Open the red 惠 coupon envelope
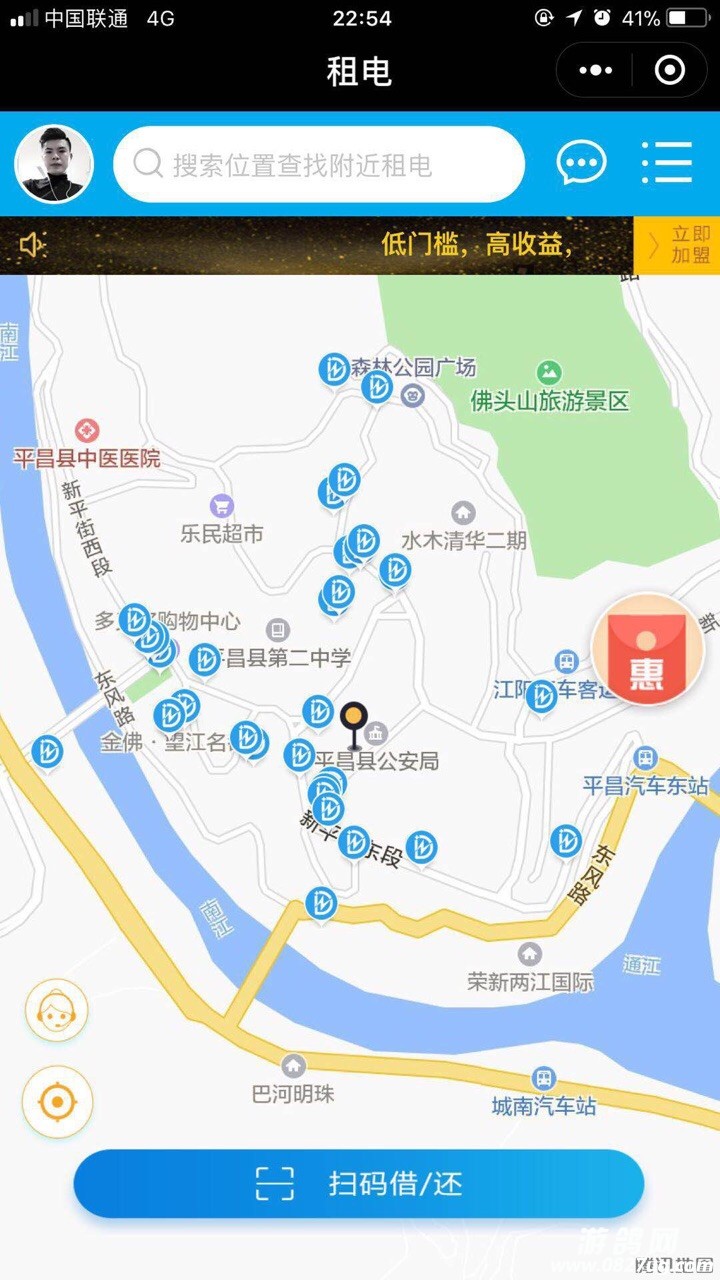This screenshot has width=720, height=1280. tap(647, 651)
